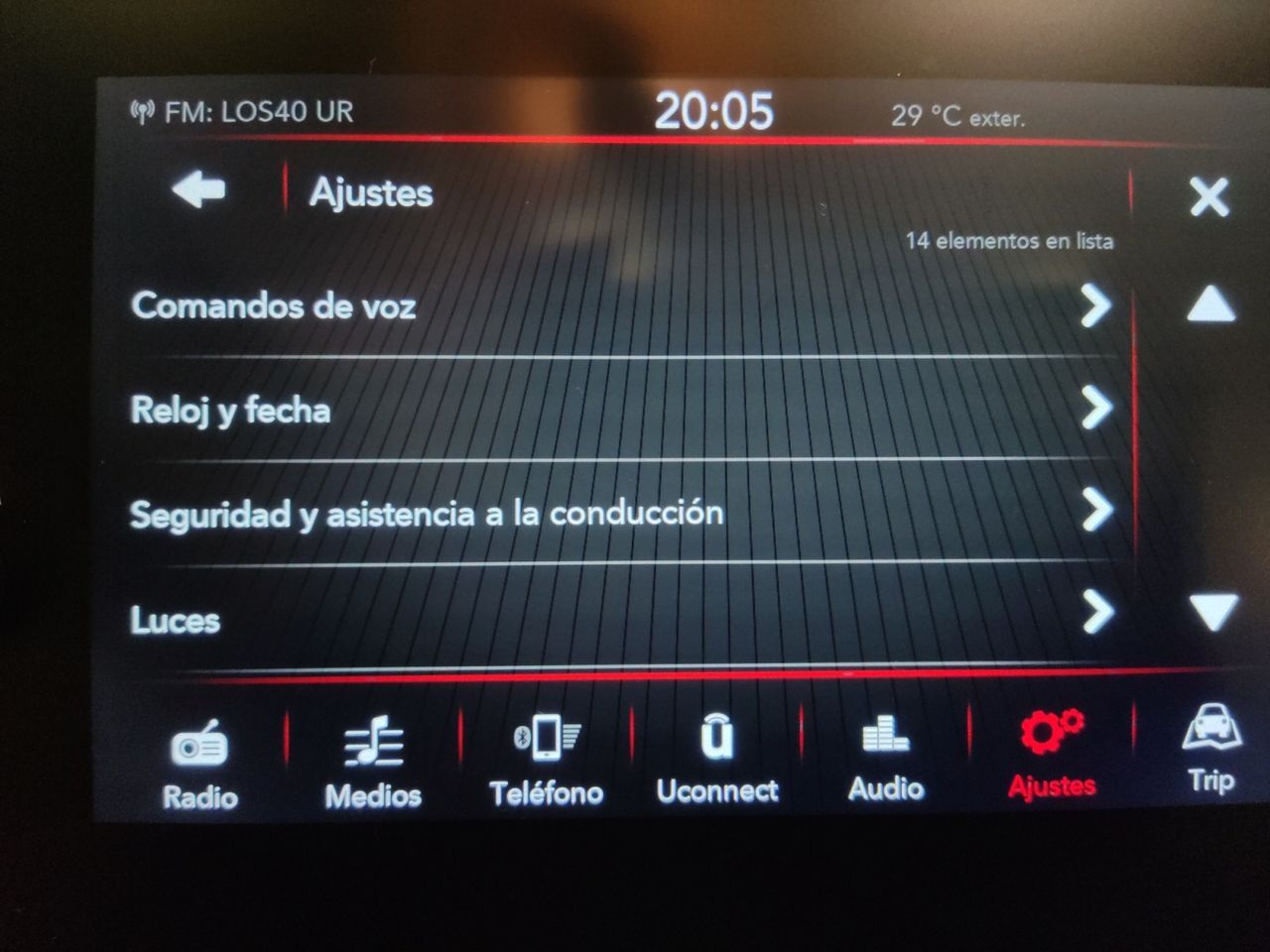Open Comandos de voz settings
This screenshot has width=1270, height=952.
click(x=620, y=306)
